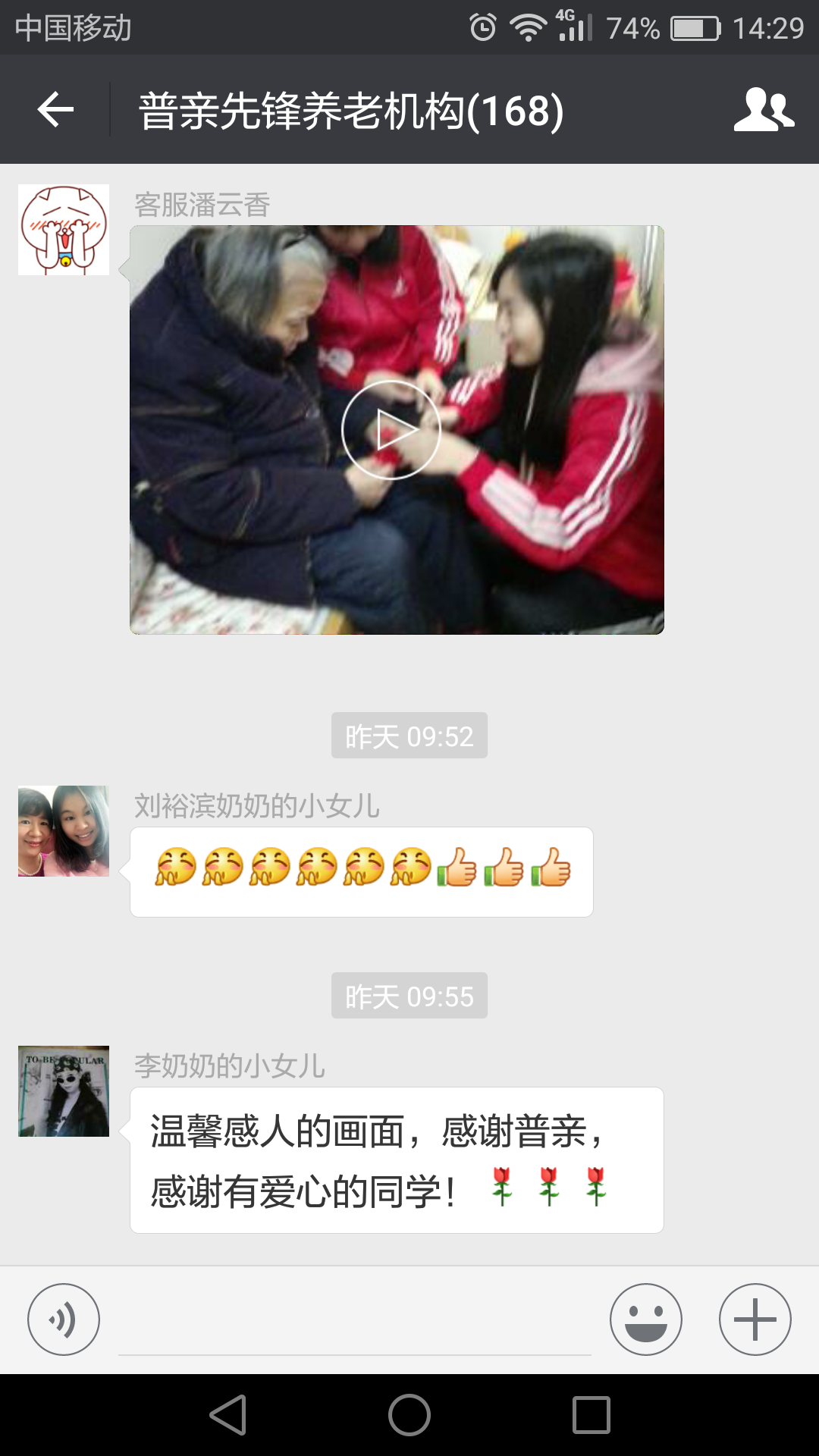
Task: Open group members info icon
Action: [x=764, y=110]
